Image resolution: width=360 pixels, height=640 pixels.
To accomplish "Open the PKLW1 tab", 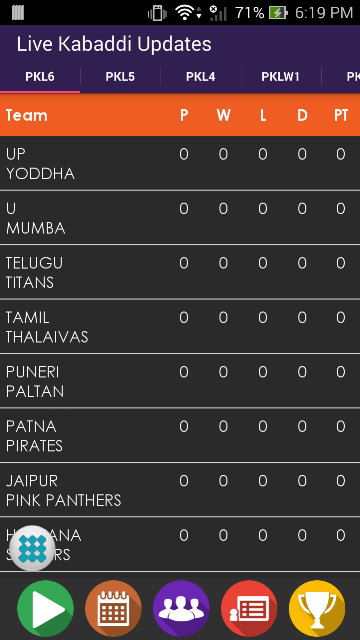I will click(280, 77).
